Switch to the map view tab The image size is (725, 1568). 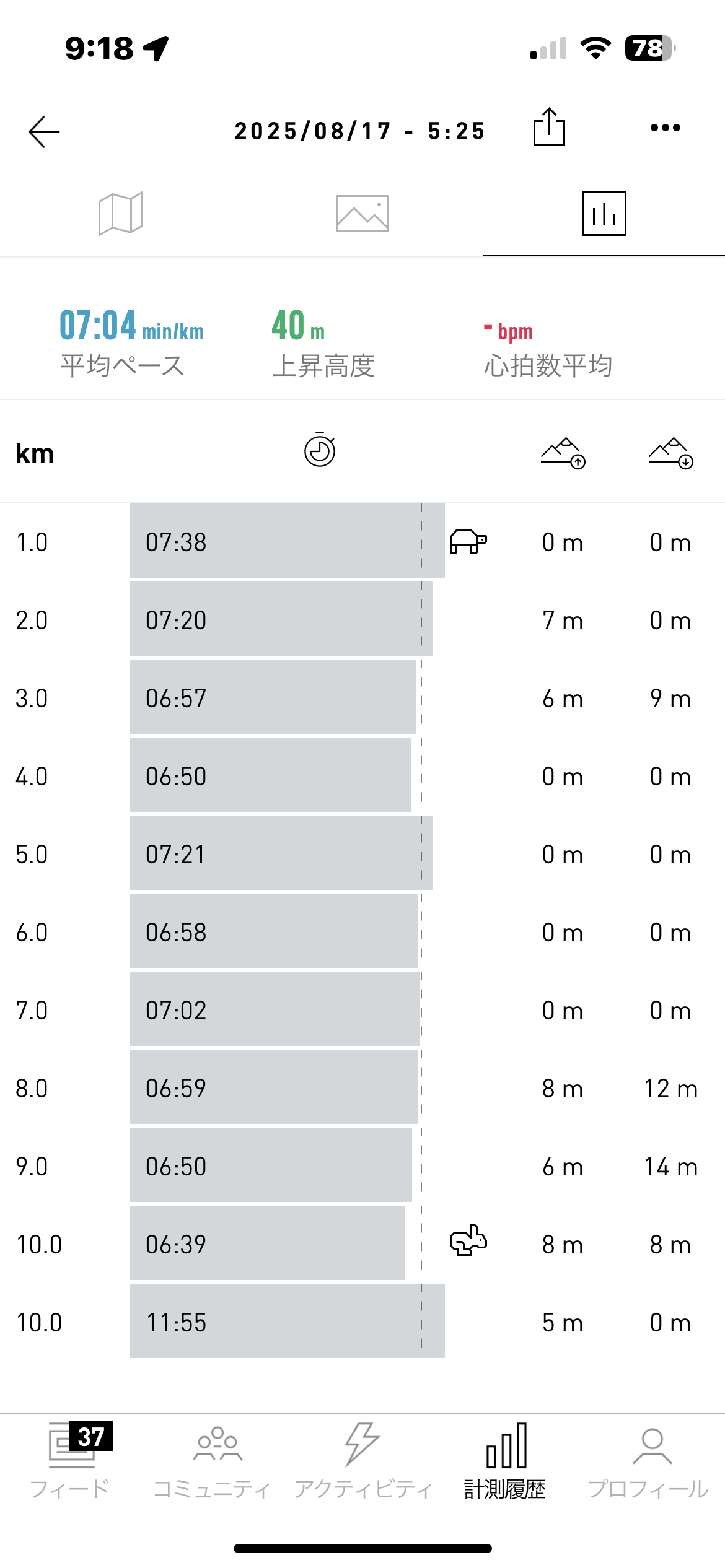click(x=121, y=214)
